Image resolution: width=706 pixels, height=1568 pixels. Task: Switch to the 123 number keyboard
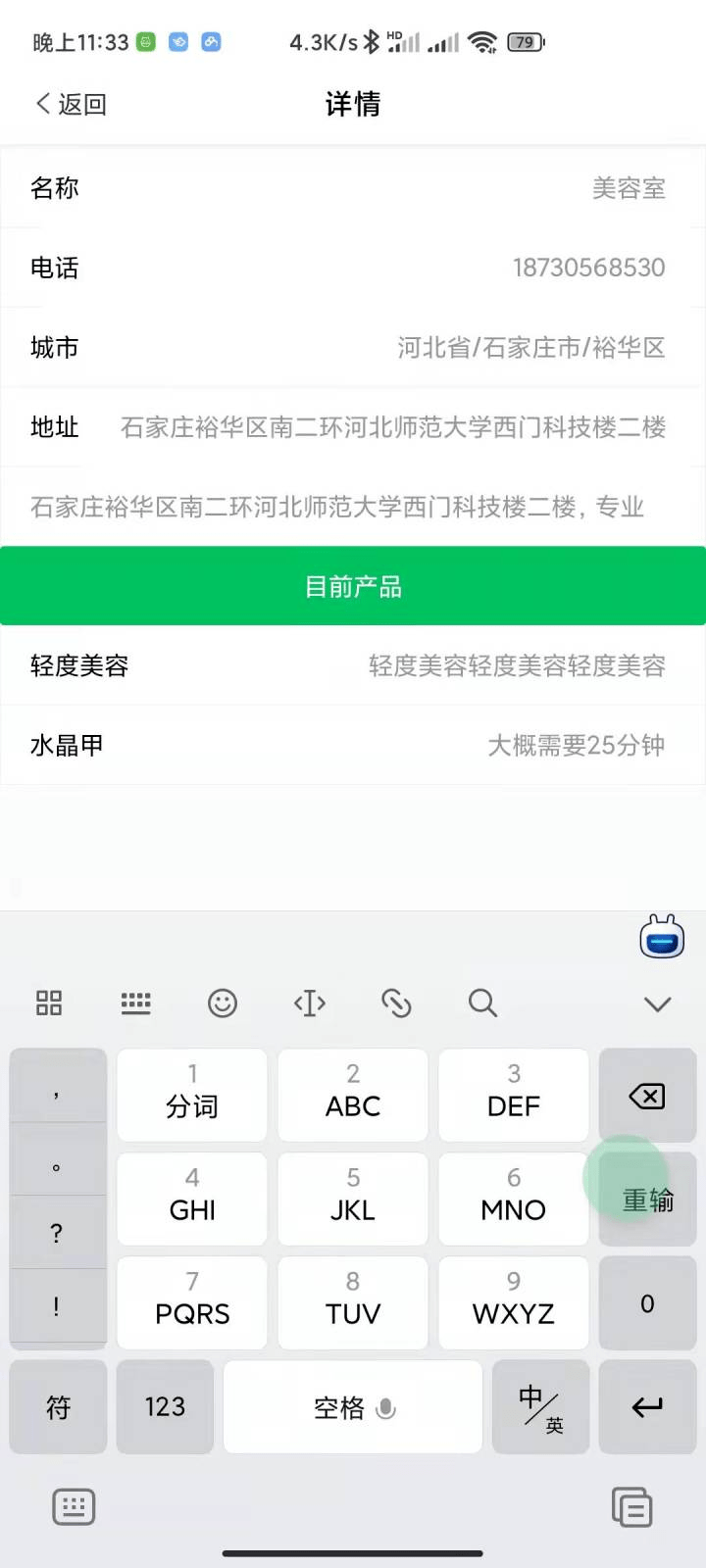164,1406
